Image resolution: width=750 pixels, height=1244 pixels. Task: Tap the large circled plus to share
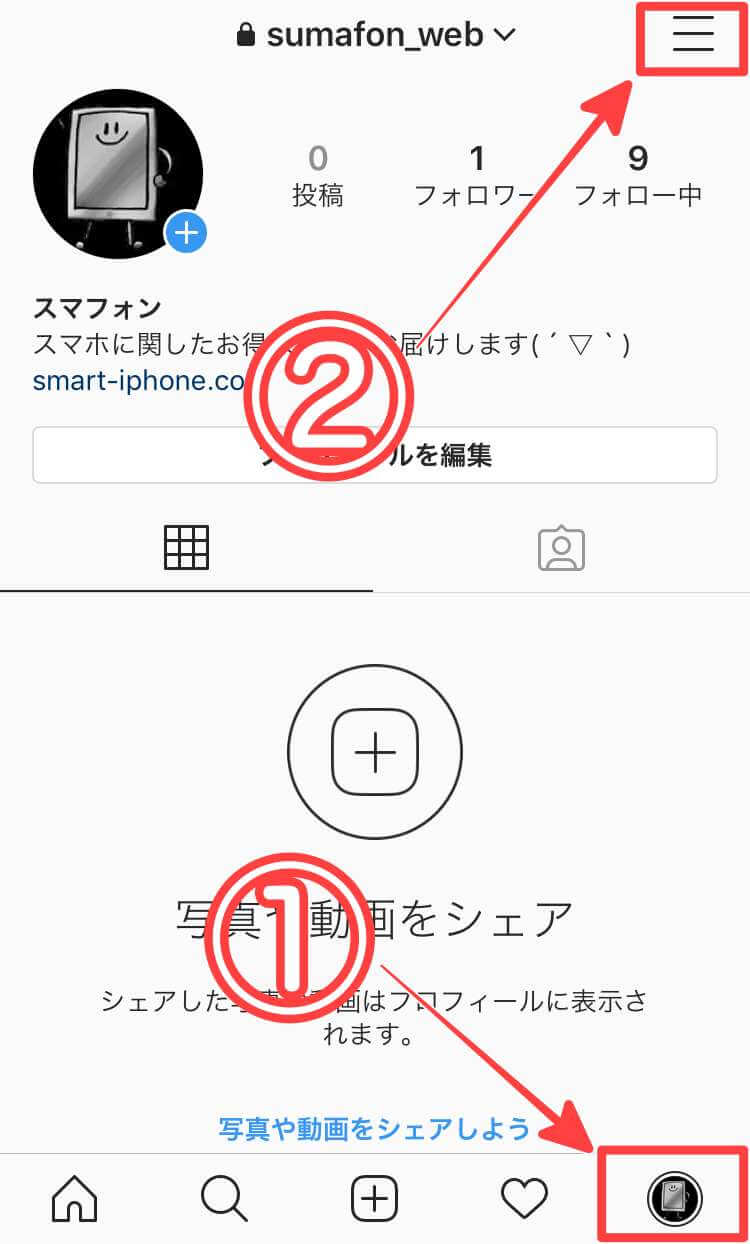(375, 752)
